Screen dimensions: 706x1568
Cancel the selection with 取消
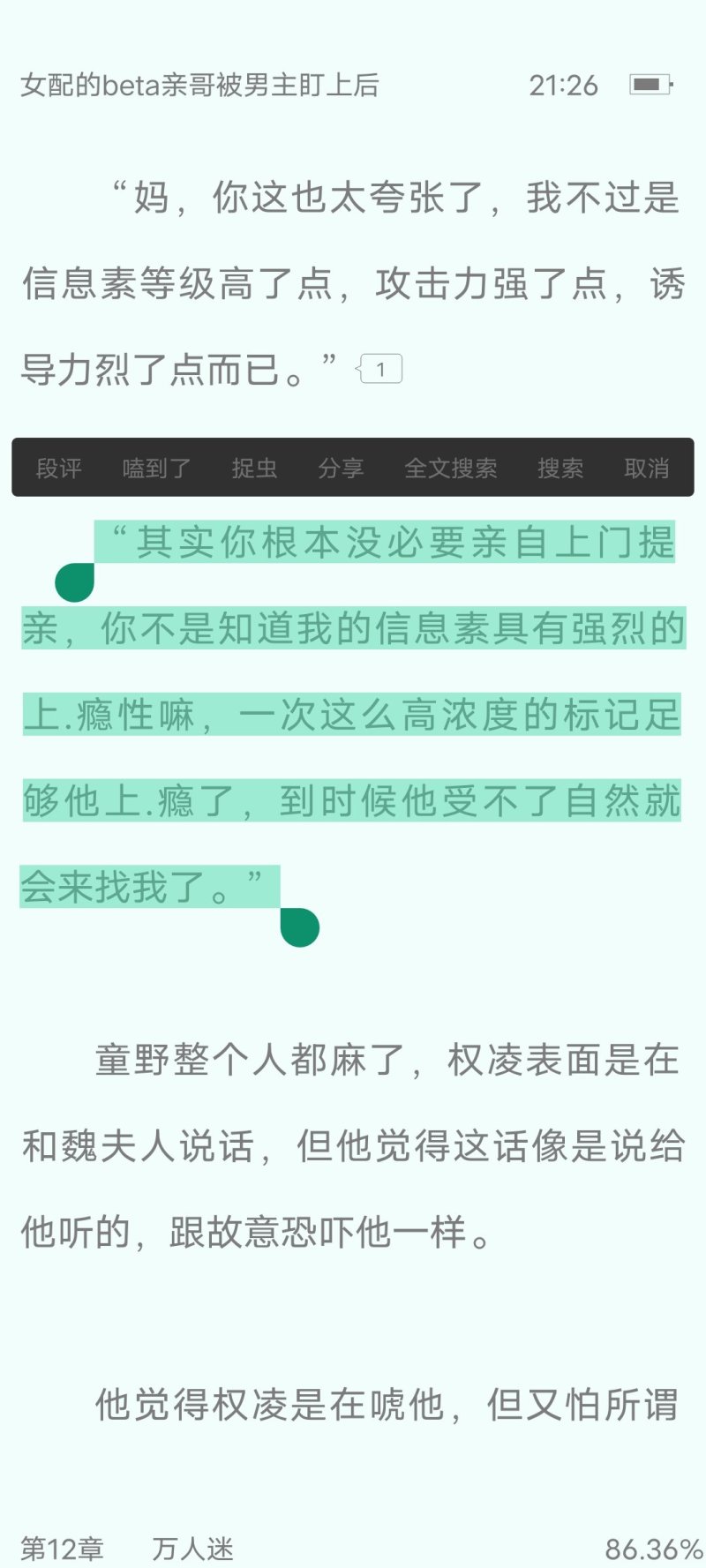pyautogui.click(x=647, y=468)
